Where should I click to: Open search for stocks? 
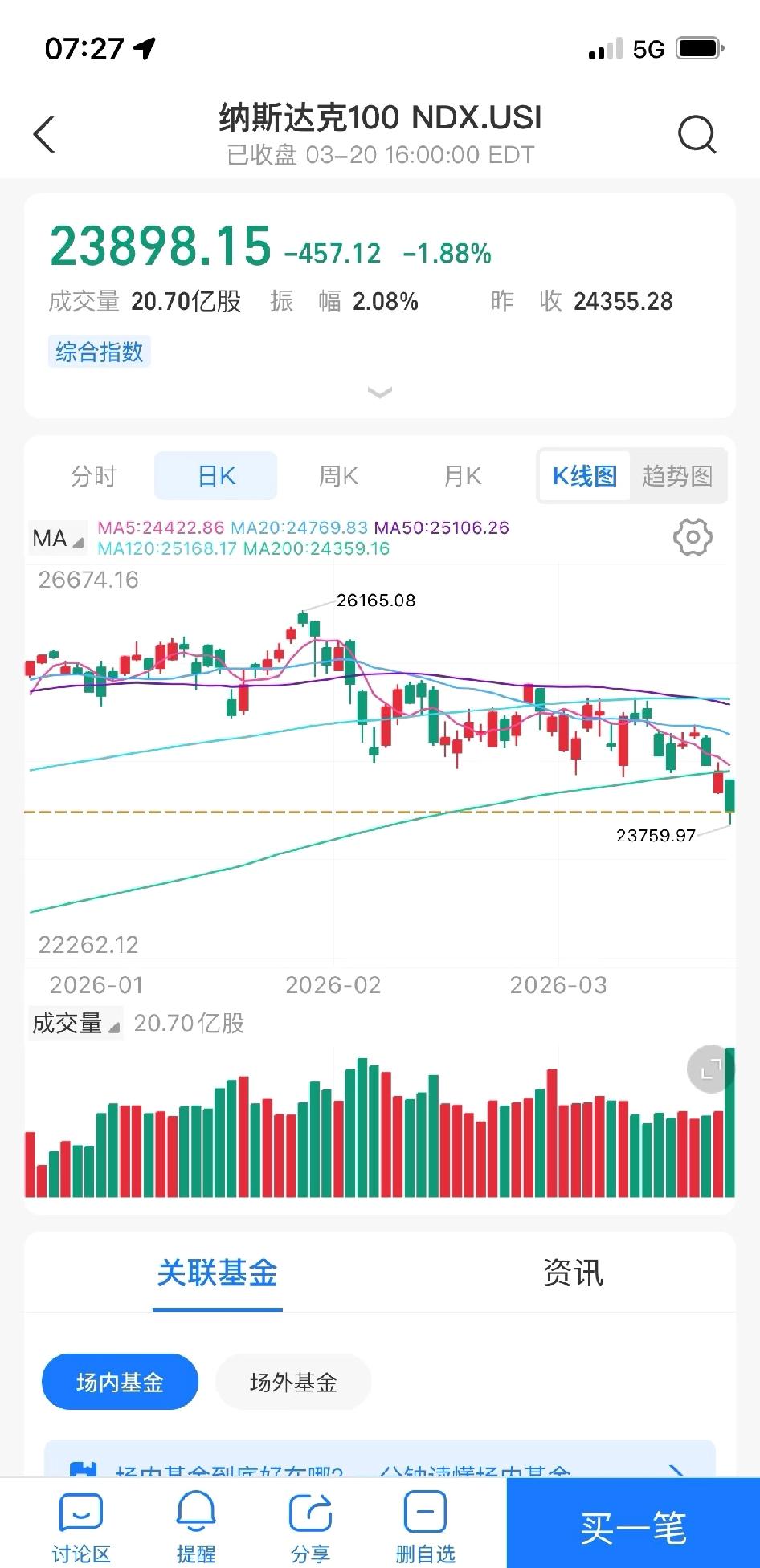tap(697, 134)
